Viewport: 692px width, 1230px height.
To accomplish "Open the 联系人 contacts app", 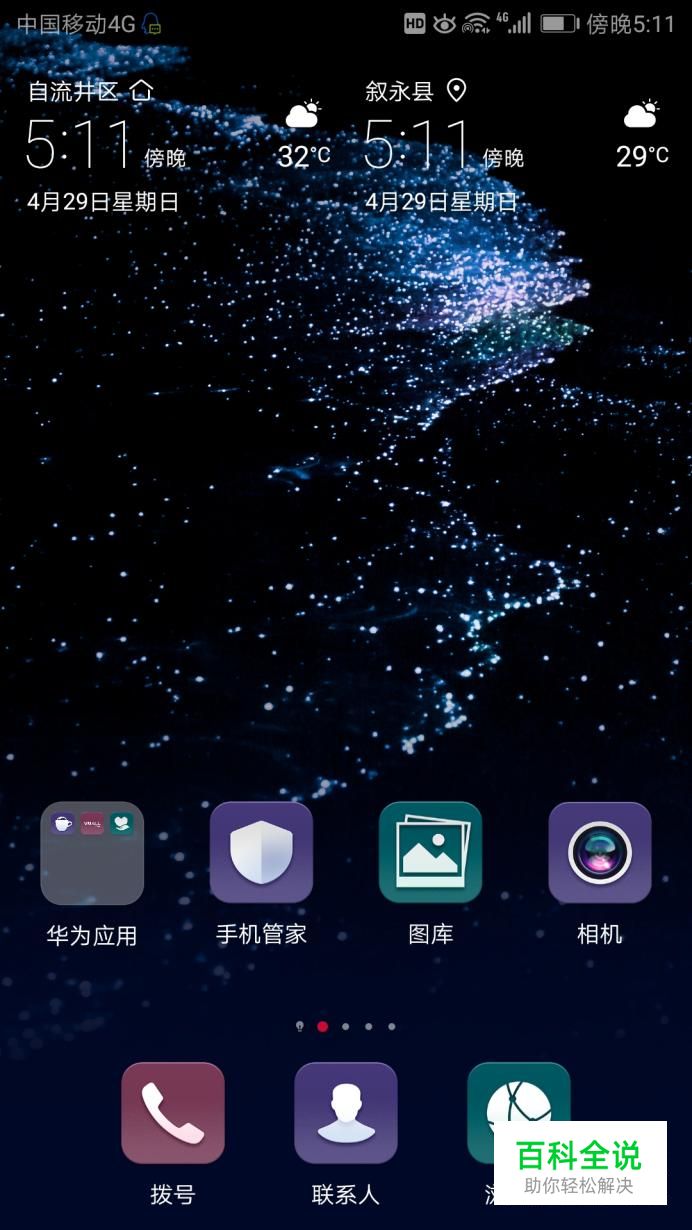I will click(345, 1113).
